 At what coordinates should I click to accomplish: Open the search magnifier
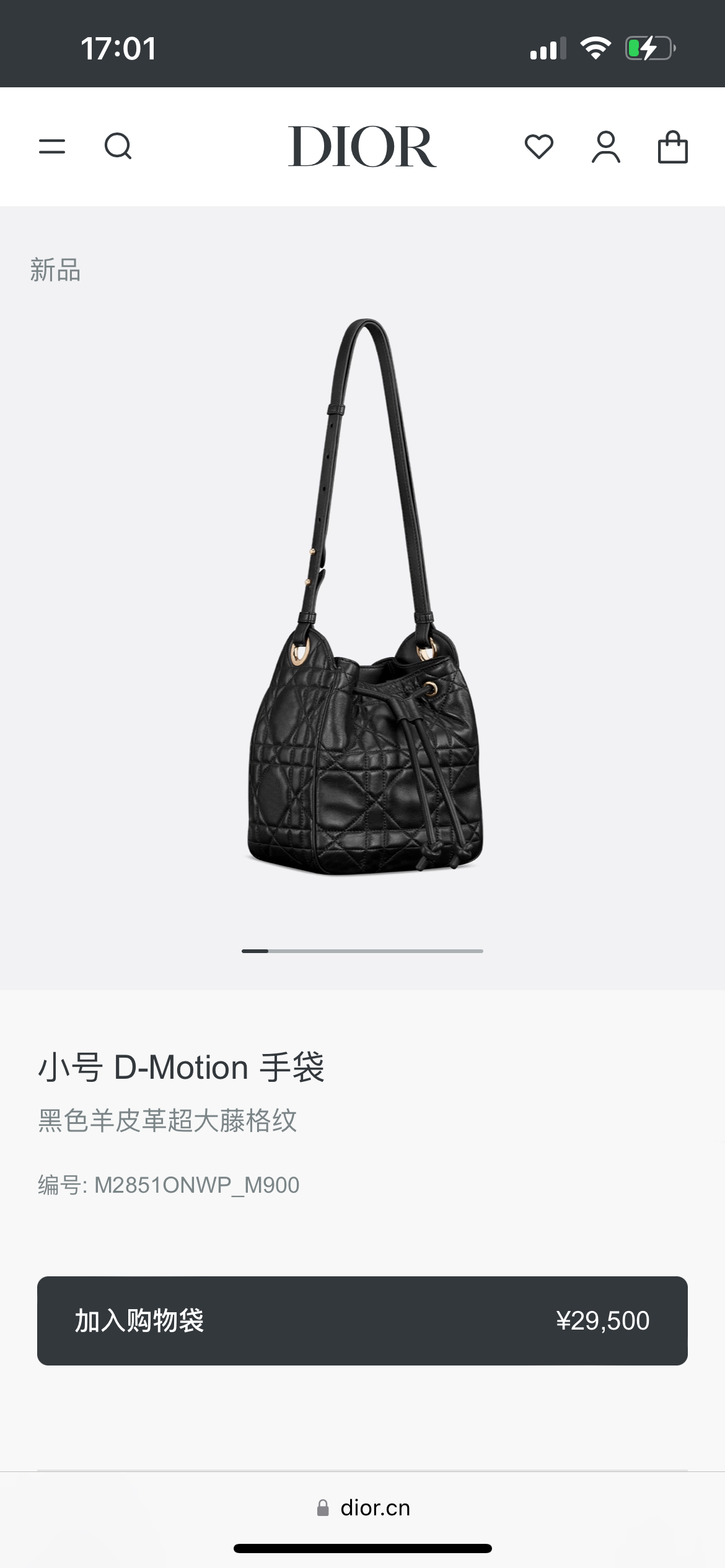[118, 147]
